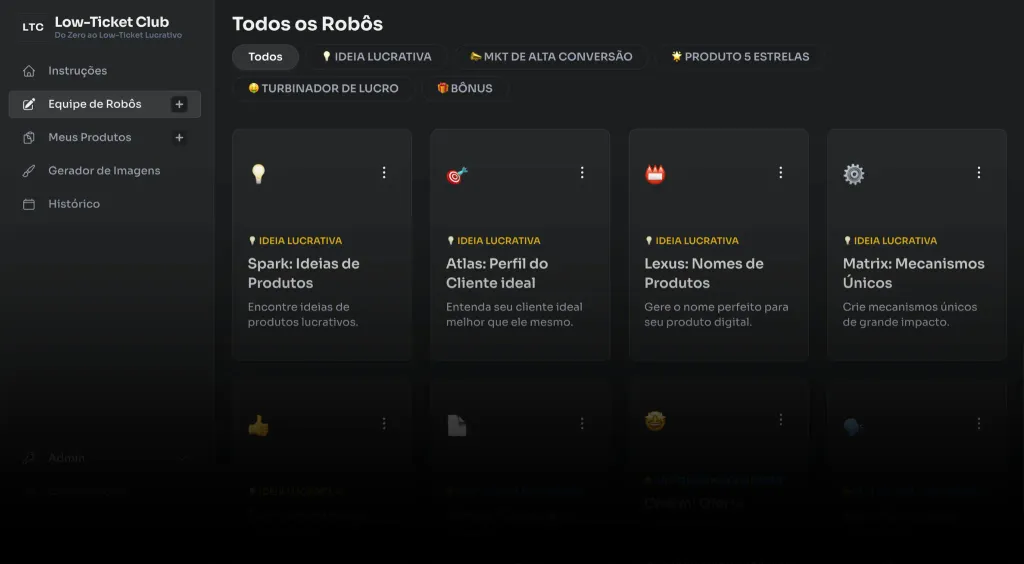
Task: Filter by MKT DE ALTA CONVERSÃO
Action: [551, 57]
